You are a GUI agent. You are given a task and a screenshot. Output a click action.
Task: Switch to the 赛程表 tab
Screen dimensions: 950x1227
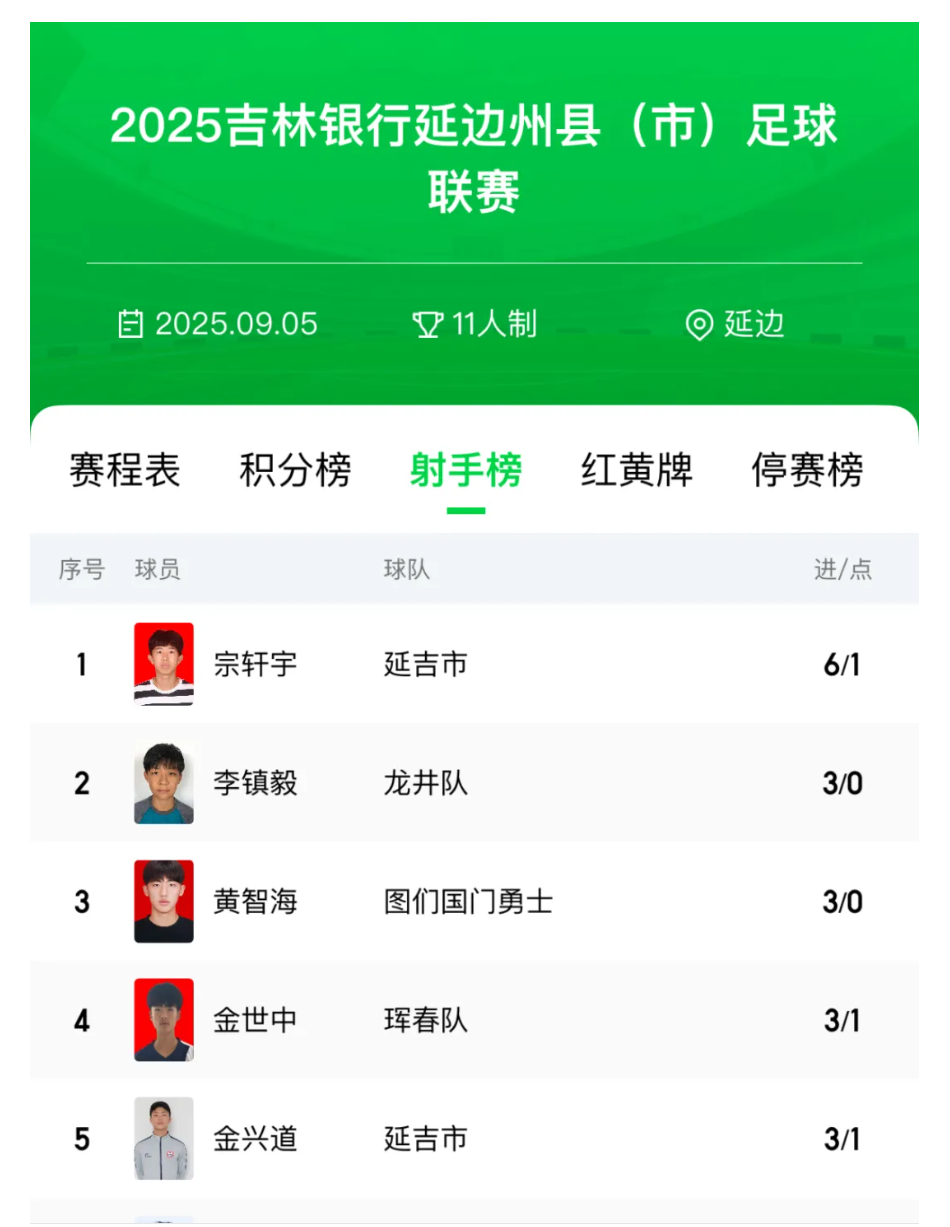coord(124,470)
